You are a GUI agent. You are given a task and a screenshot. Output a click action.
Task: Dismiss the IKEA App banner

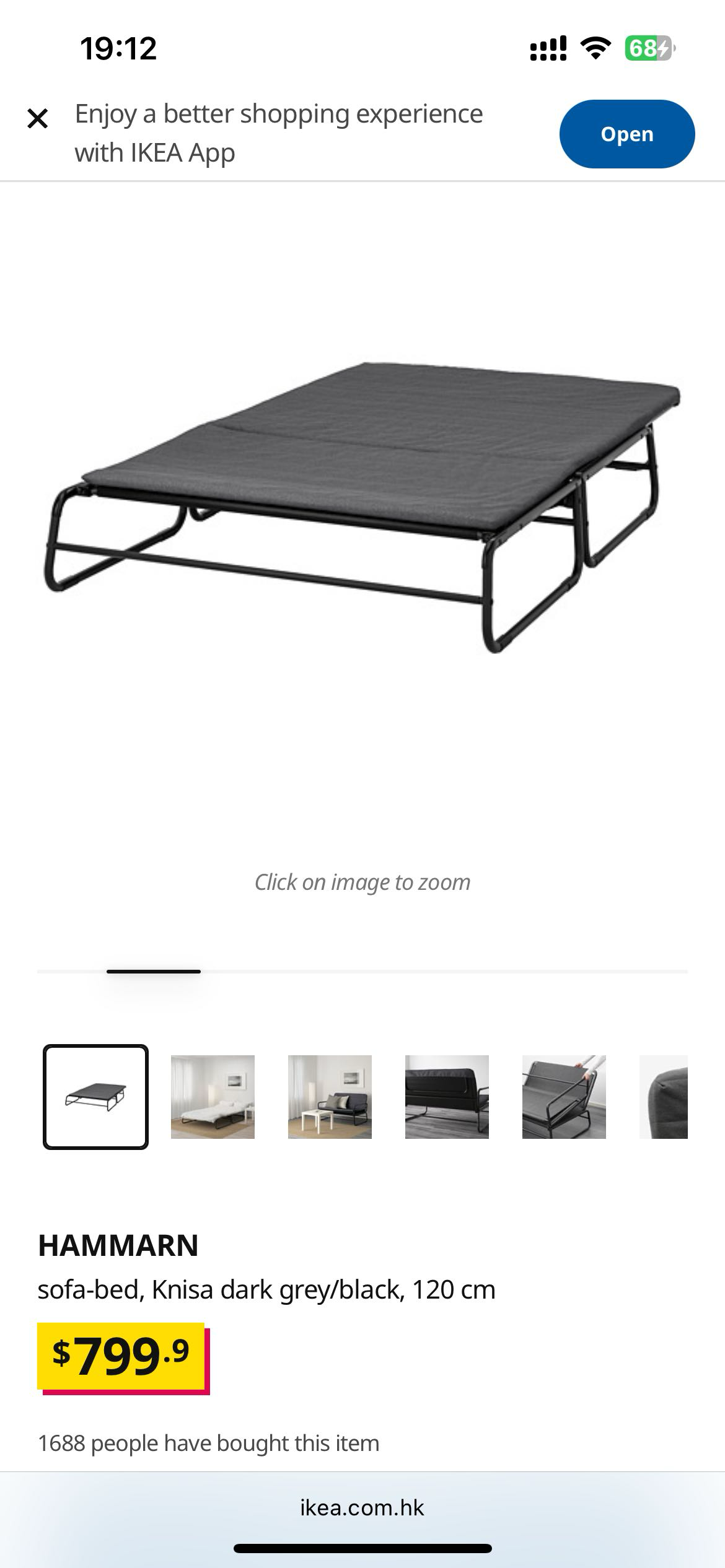click(x=38, y=118)
